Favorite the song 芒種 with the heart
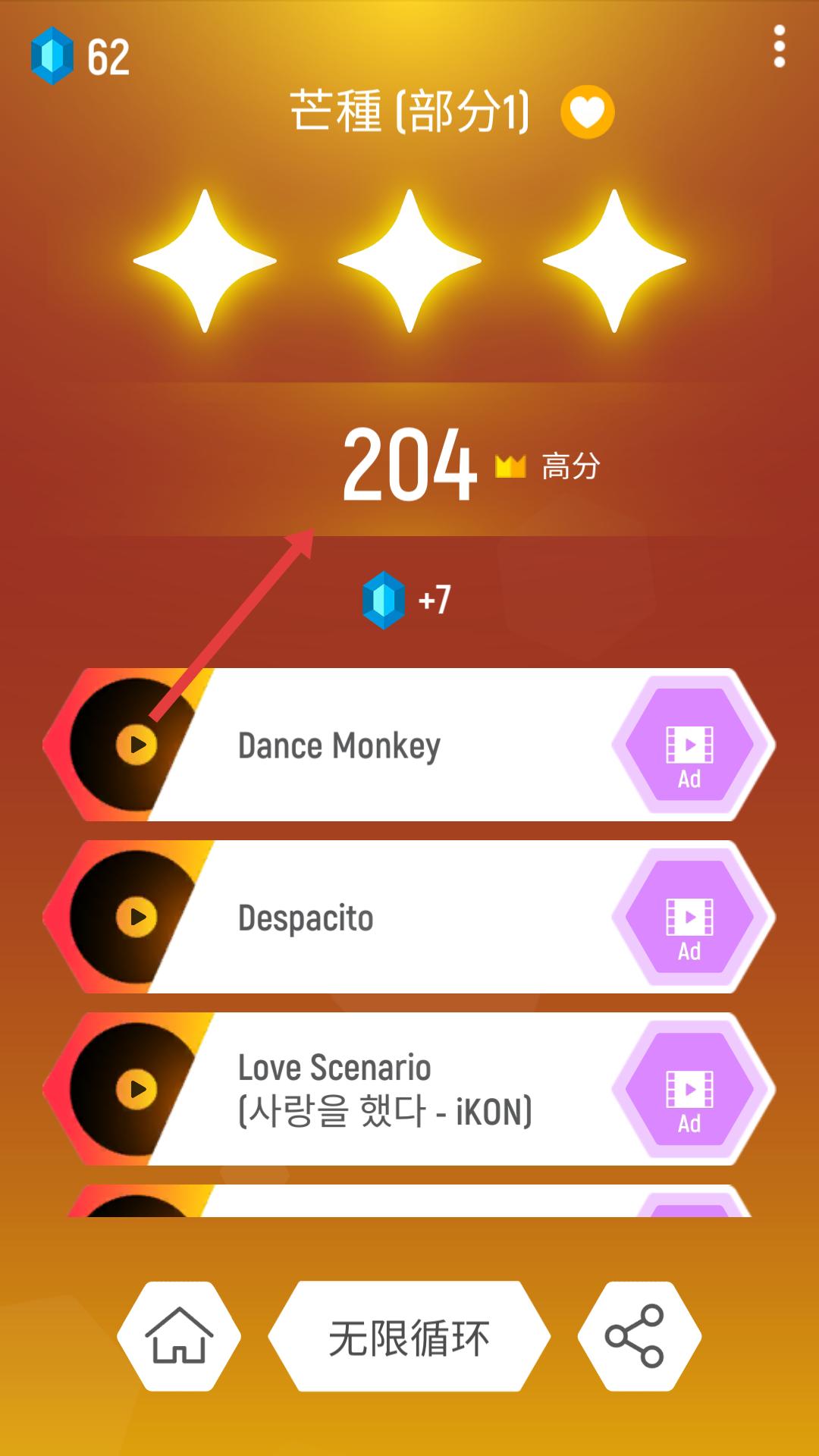This screenshot has height=1456, width=819. click(587, 112)
